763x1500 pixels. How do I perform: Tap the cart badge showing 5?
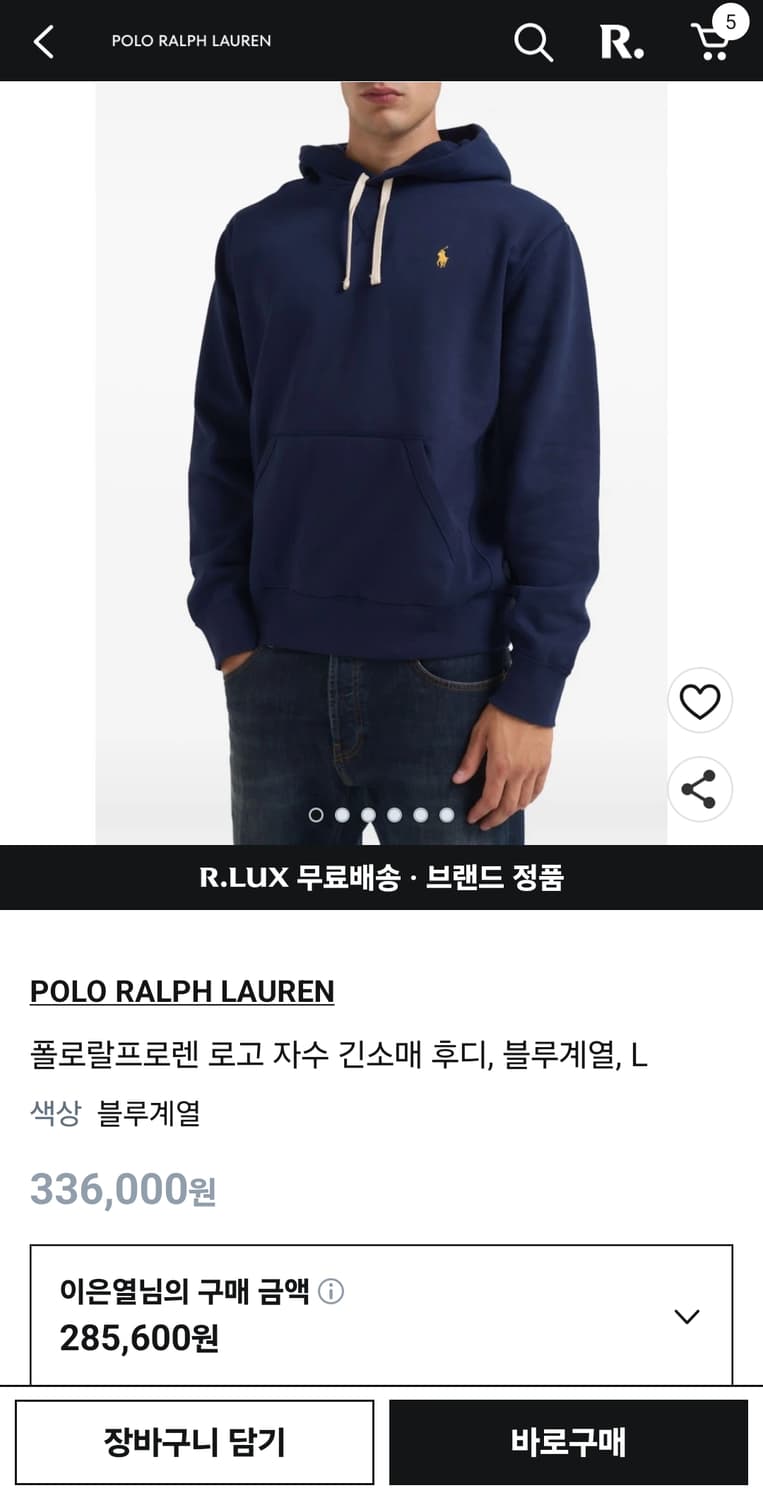click(729, 20)
